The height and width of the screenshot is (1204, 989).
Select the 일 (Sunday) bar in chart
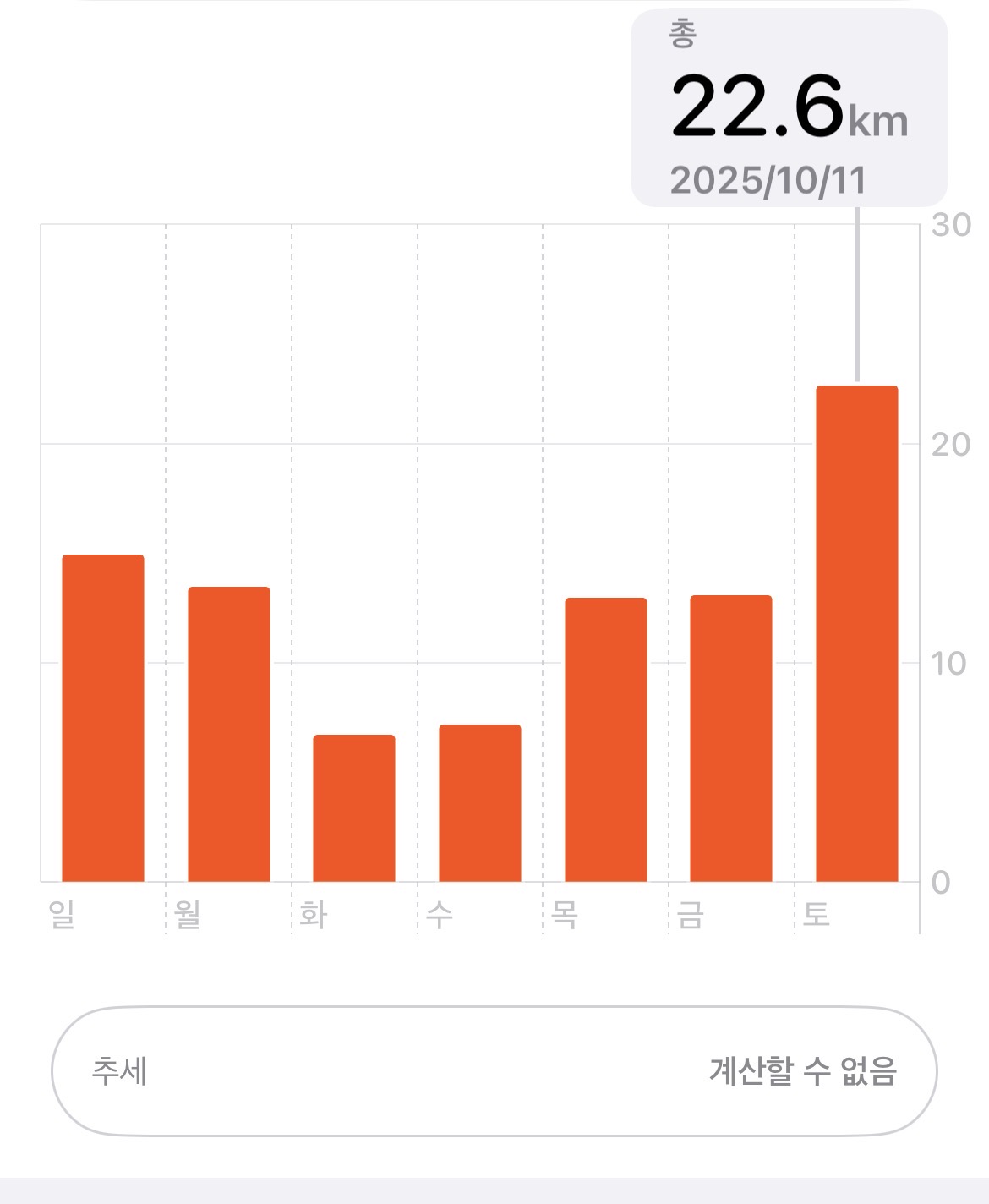click(x=103, y=719)
